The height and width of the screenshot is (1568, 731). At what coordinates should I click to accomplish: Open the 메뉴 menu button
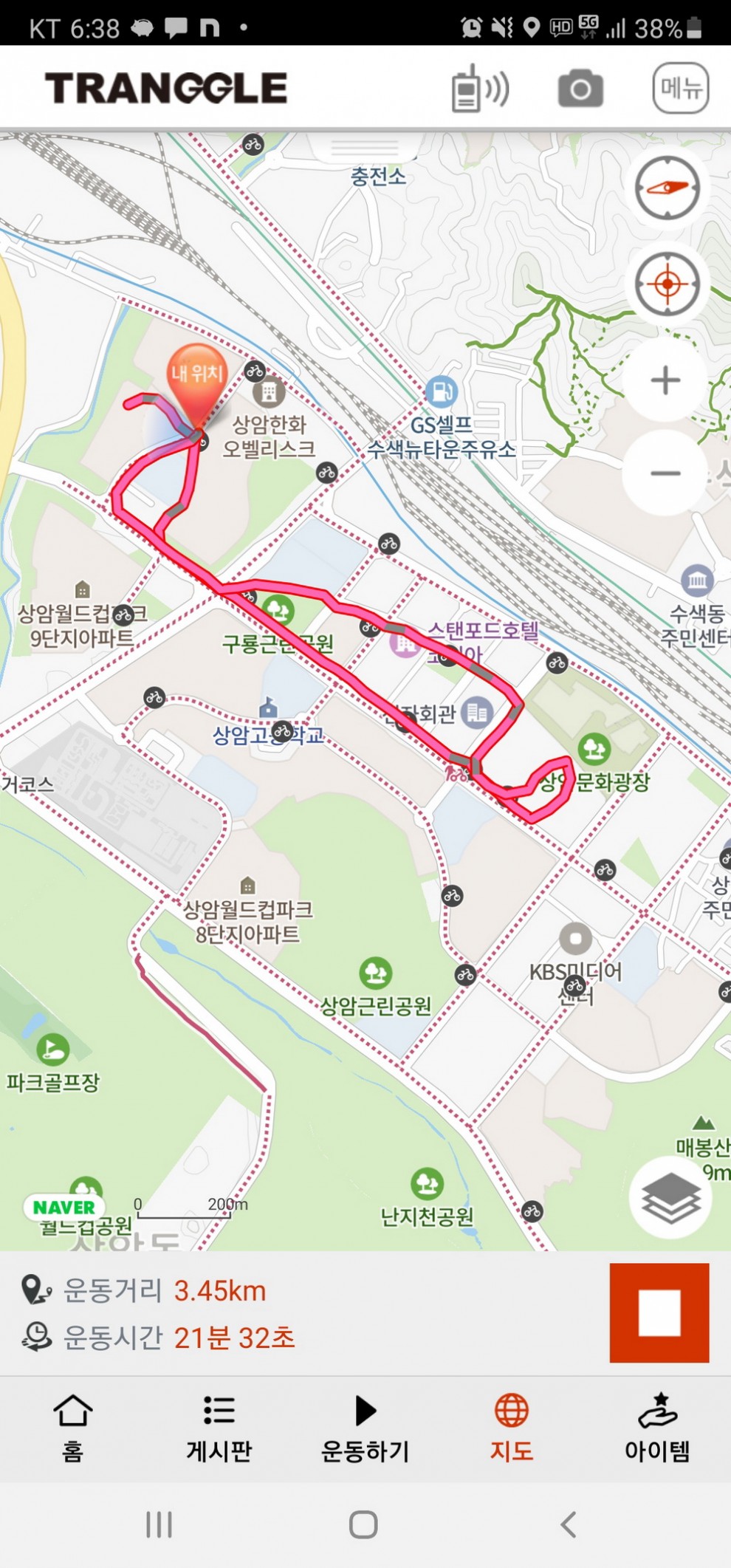pos(680,89)
